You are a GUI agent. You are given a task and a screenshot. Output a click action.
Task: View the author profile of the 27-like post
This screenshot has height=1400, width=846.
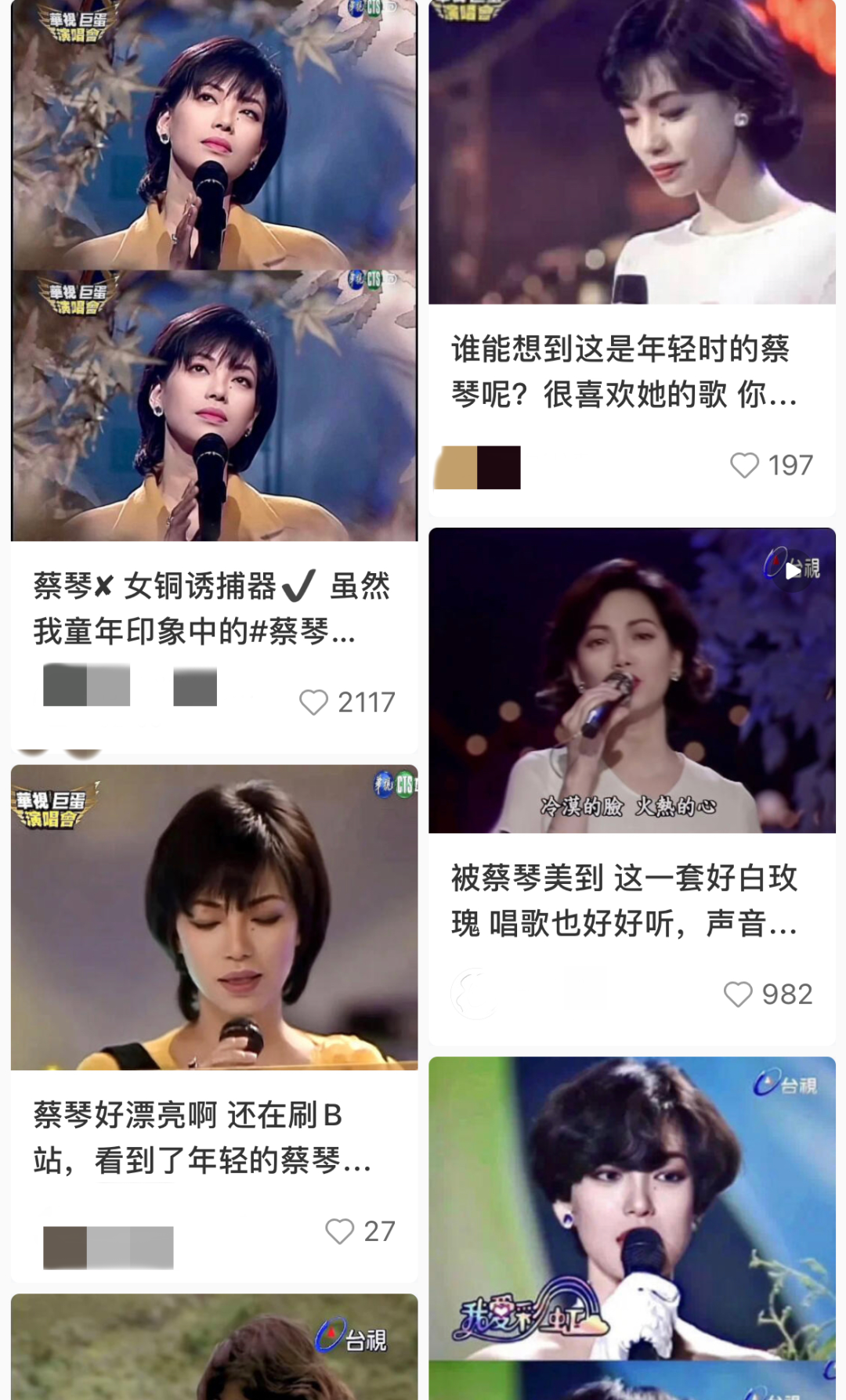[108, 1247]
